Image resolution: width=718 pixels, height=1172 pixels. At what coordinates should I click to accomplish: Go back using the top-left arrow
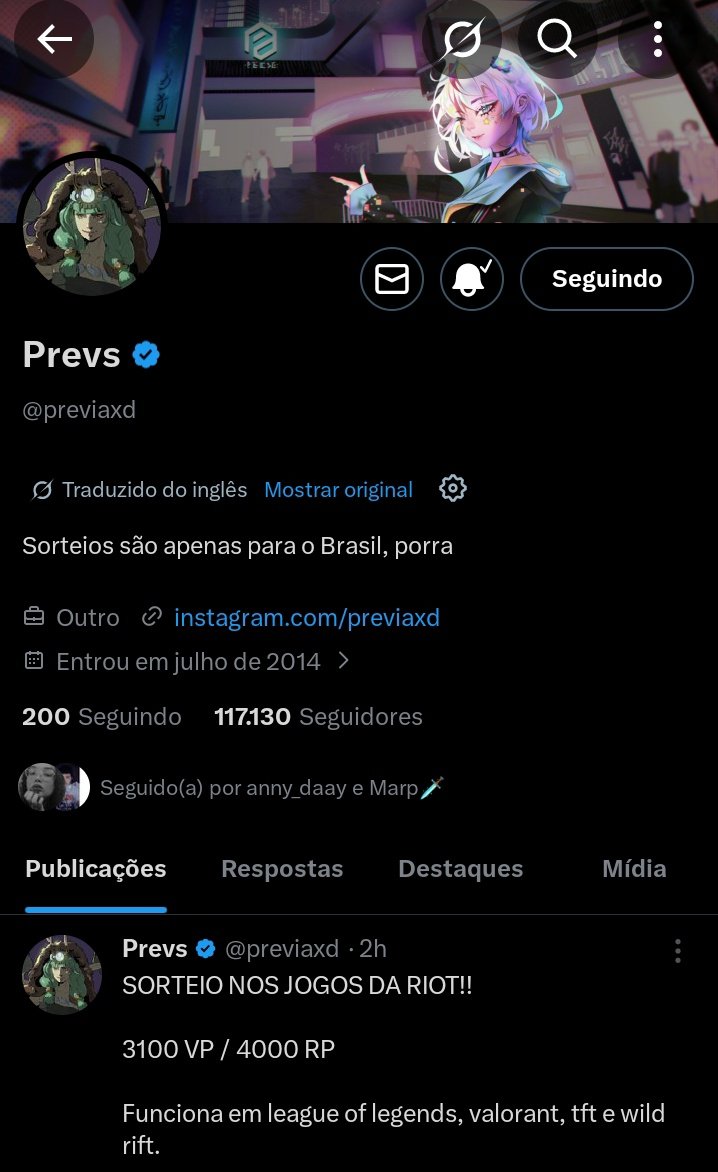point(55,39)
